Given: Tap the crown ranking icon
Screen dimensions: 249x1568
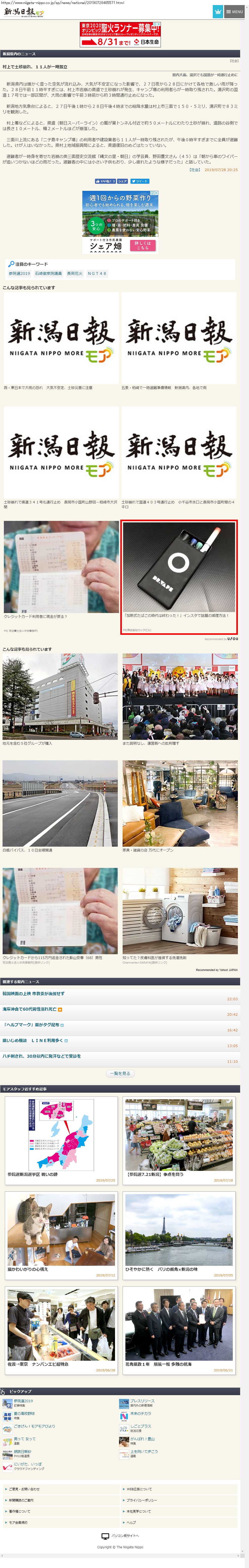Looking at the screenshot, I should click(x=217, y=12).
